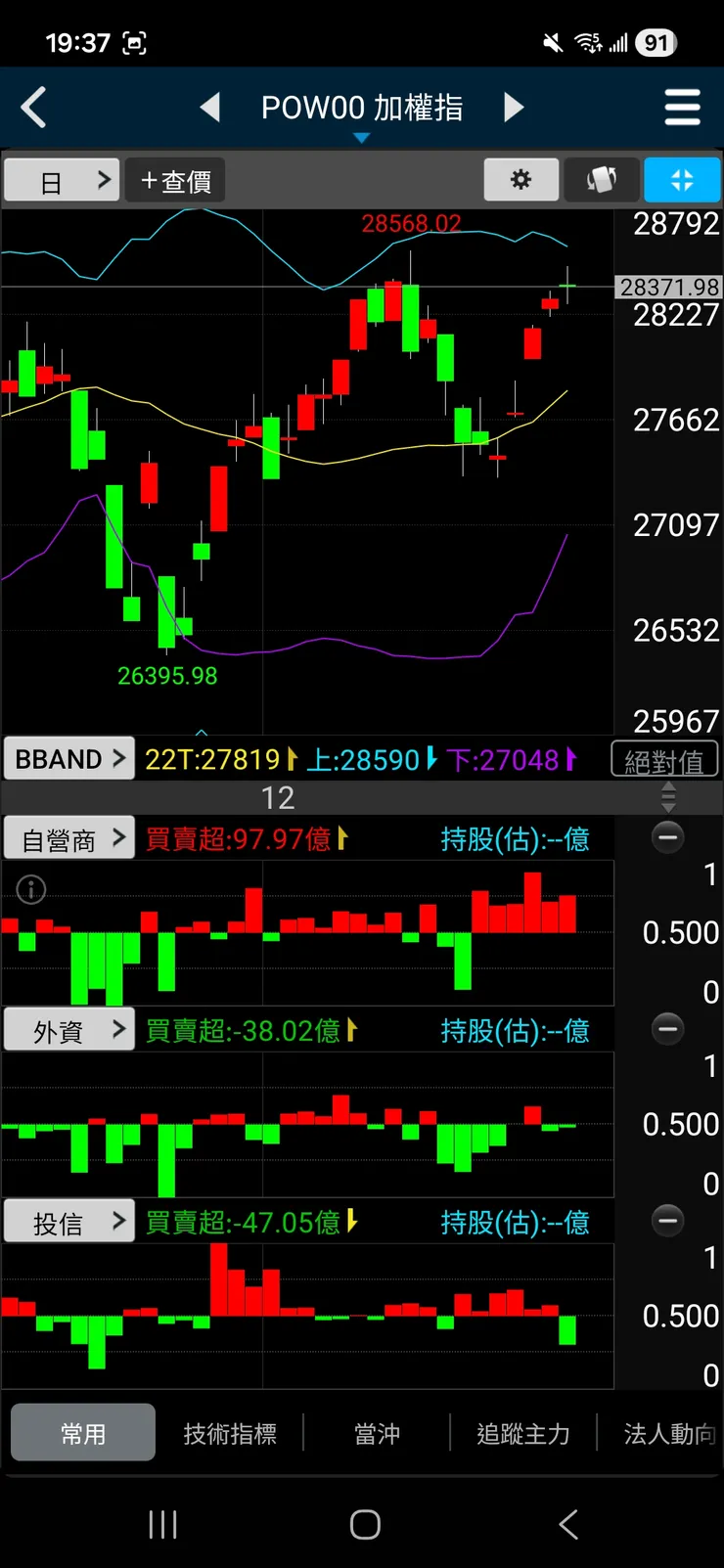This screenshot has height=1568, width=724.
Task: Switch to the 技術指標 tab
Action: tap(230, 1434)
